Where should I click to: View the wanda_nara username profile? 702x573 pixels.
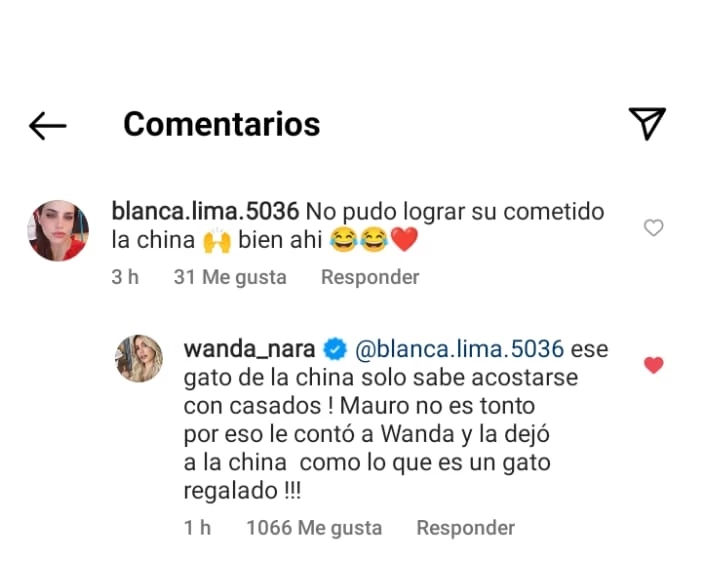(250, 349)
